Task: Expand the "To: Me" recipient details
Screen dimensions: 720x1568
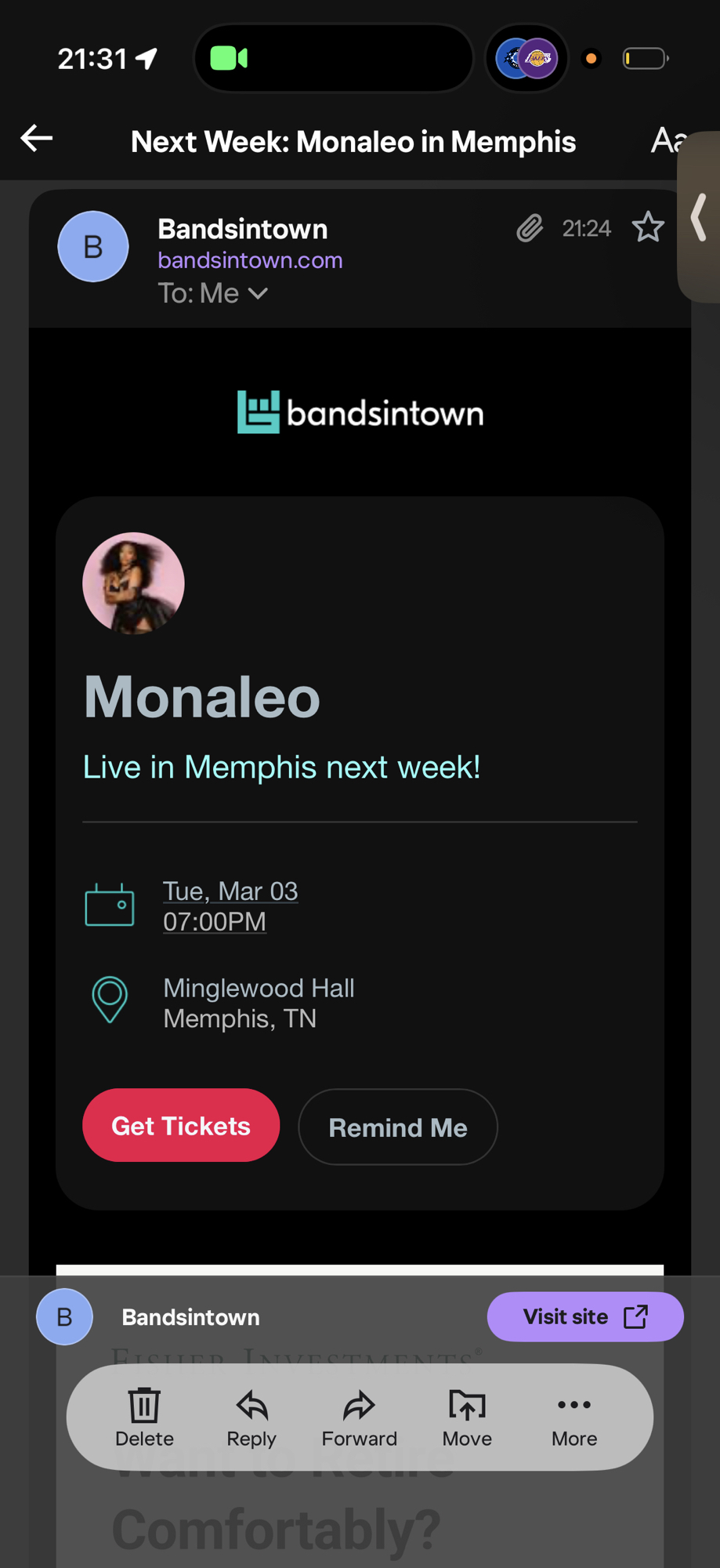Action: click(x=213, y=293)
